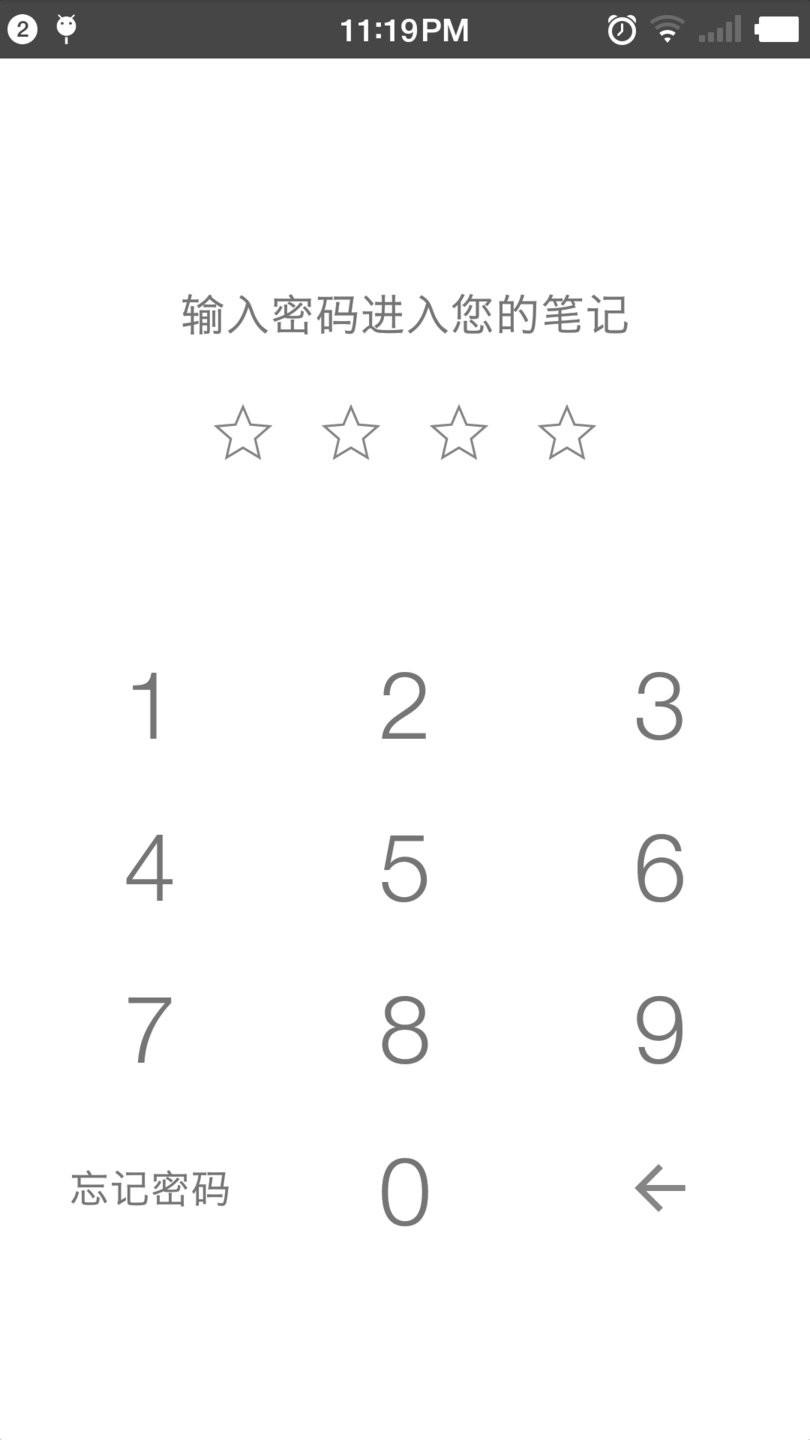
Task: Tap number 3 on the keypad
Action: [659, 707]
